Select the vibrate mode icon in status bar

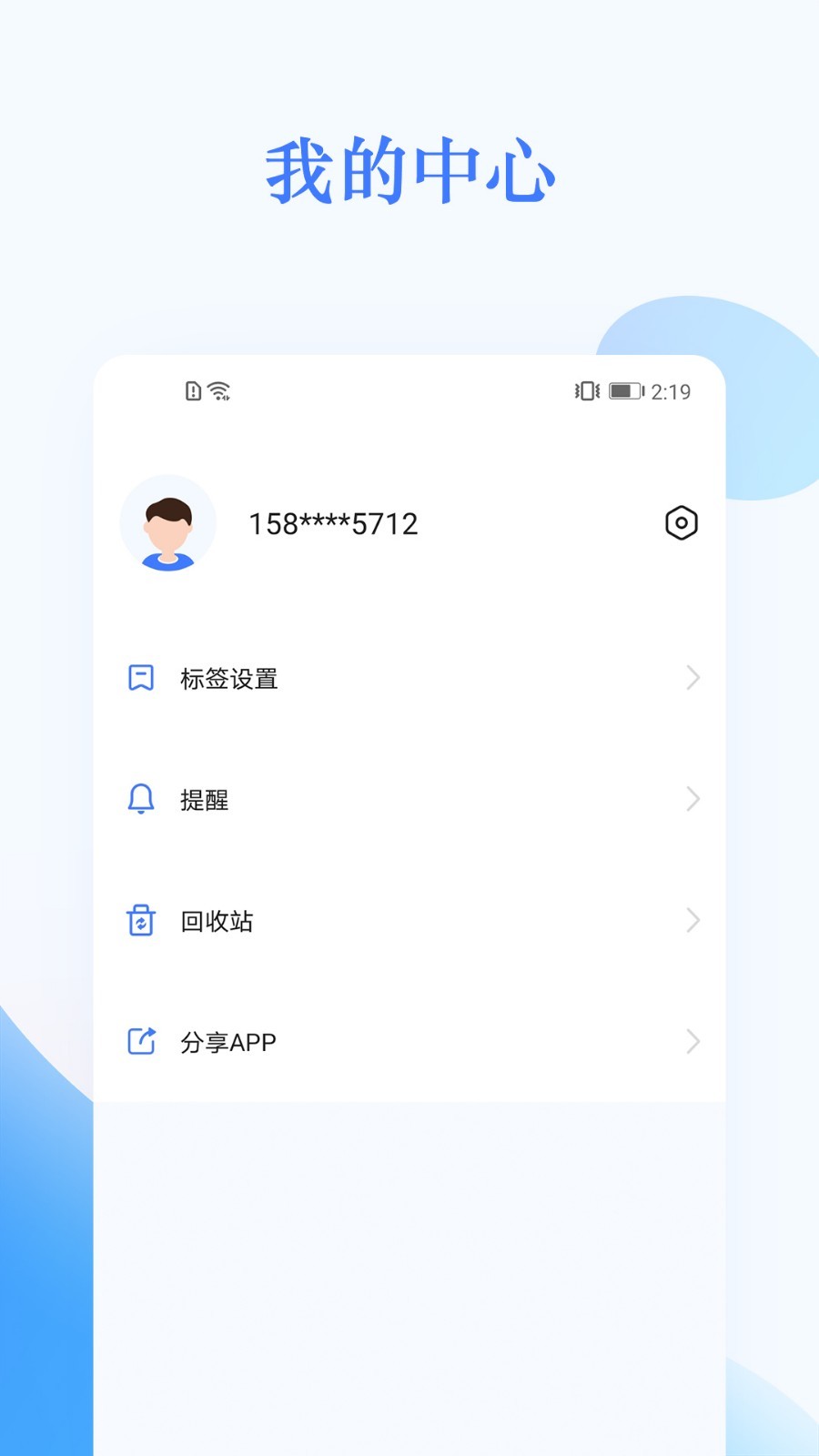[x=585, y=390]
